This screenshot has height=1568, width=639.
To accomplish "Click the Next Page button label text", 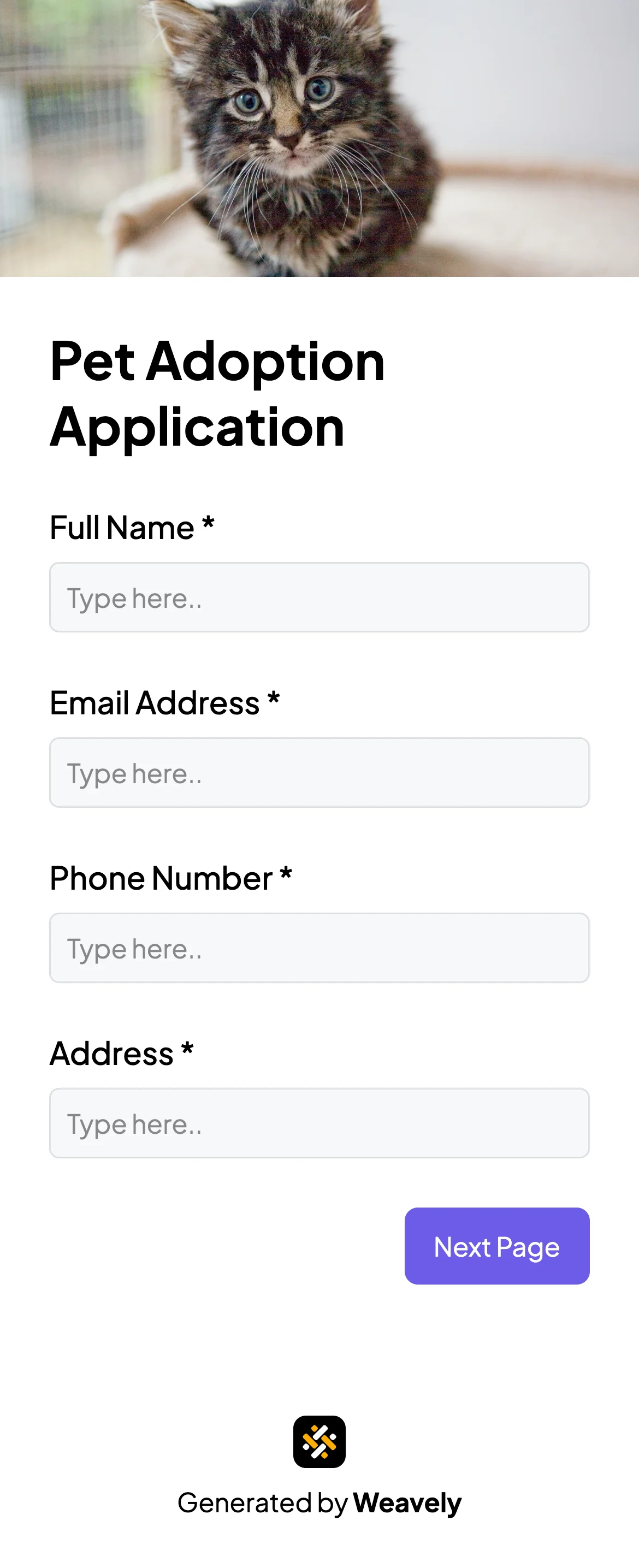I will pos(496,1247).
